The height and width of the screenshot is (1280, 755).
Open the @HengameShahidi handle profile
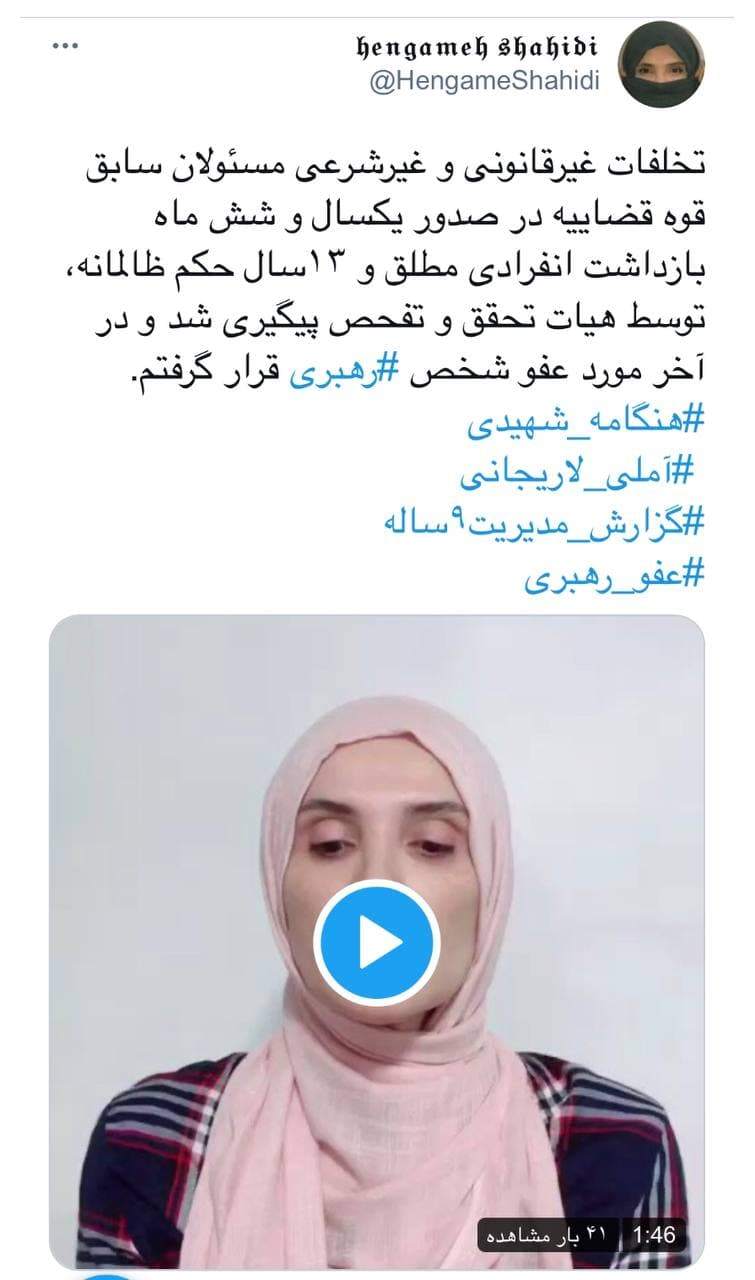[486, 81]
